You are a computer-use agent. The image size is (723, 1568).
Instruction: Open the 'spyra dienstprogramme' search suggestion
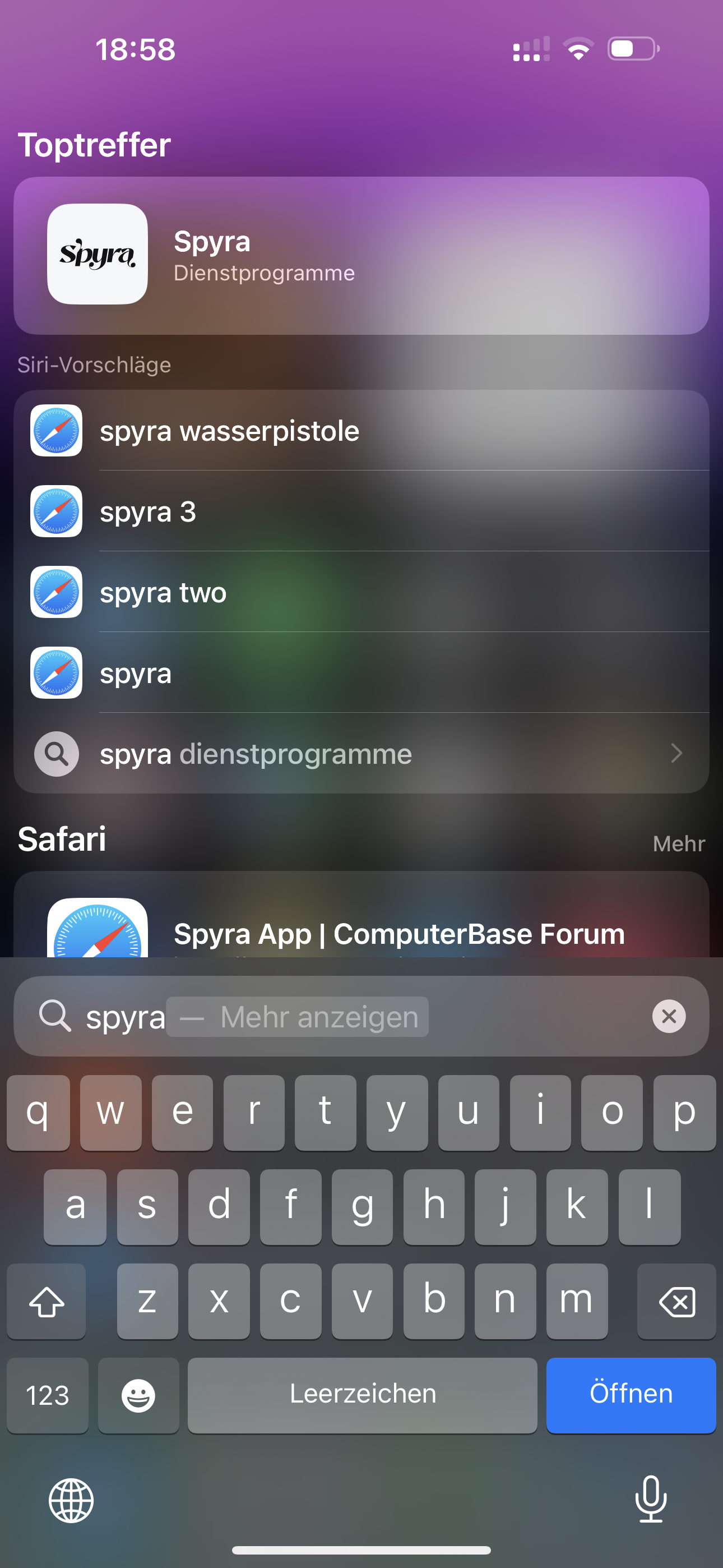[361, 754]
